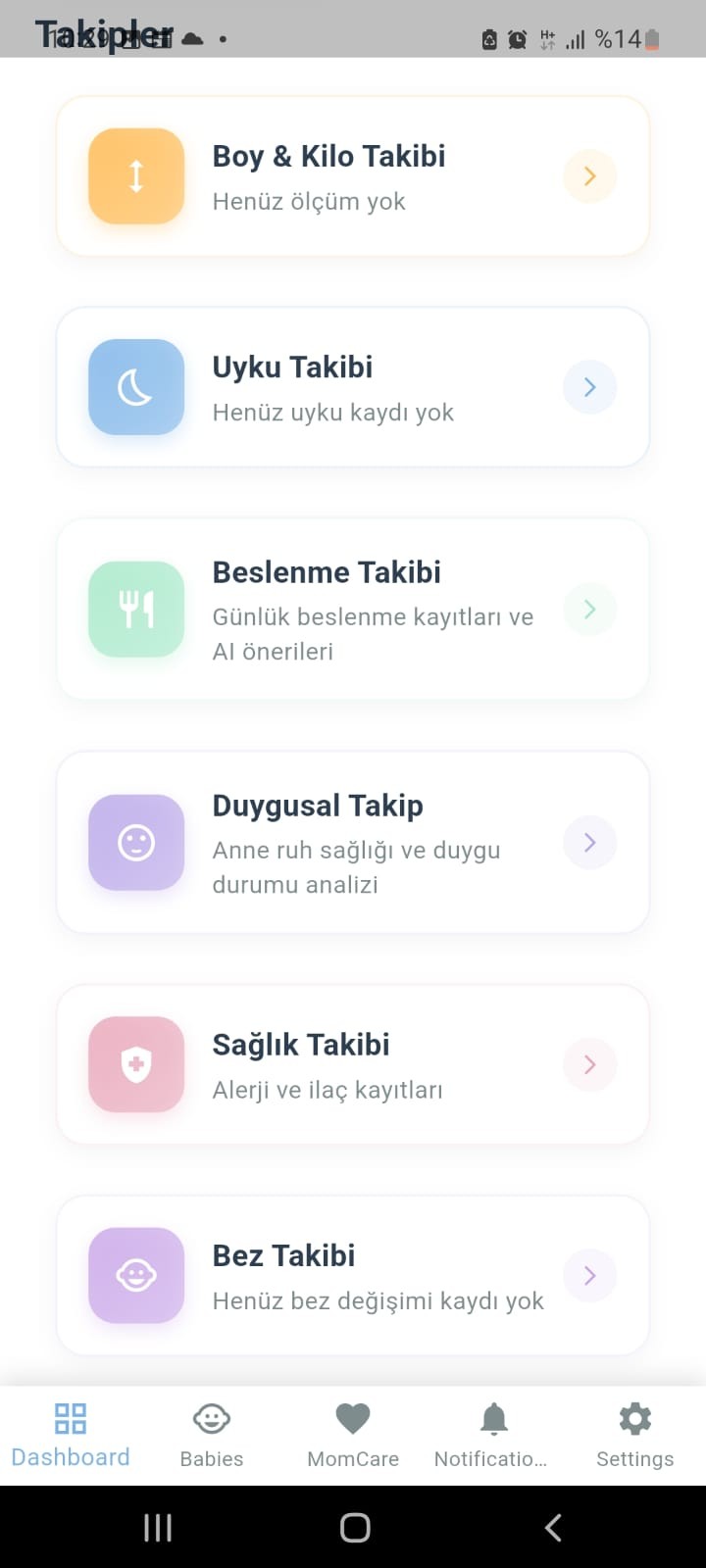The width and height of the screenshot is (706, 1568).
Task: Open the Uyku Takibi card
Action: point(353,388)
